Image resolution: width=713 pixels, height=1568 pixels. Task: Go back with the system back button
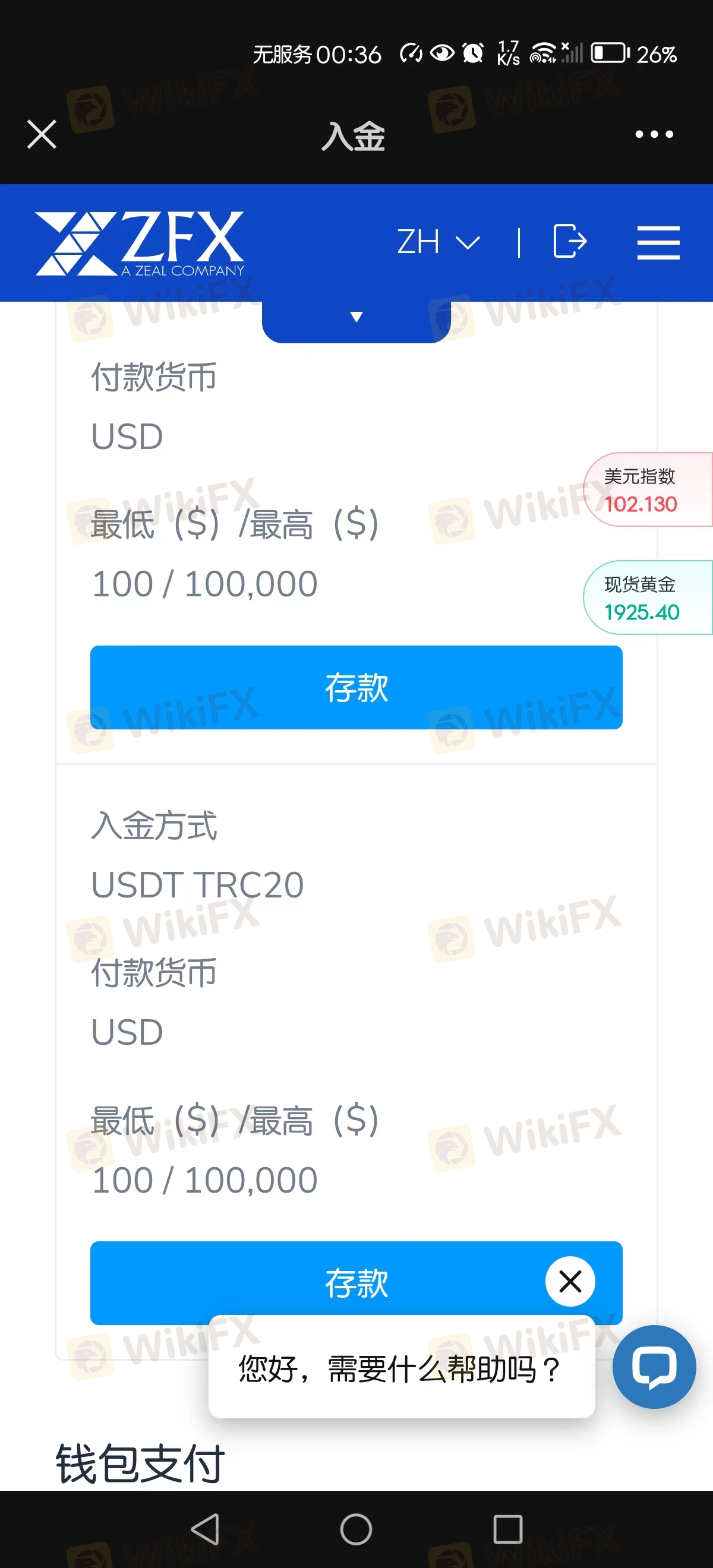tap(205, 1529)
